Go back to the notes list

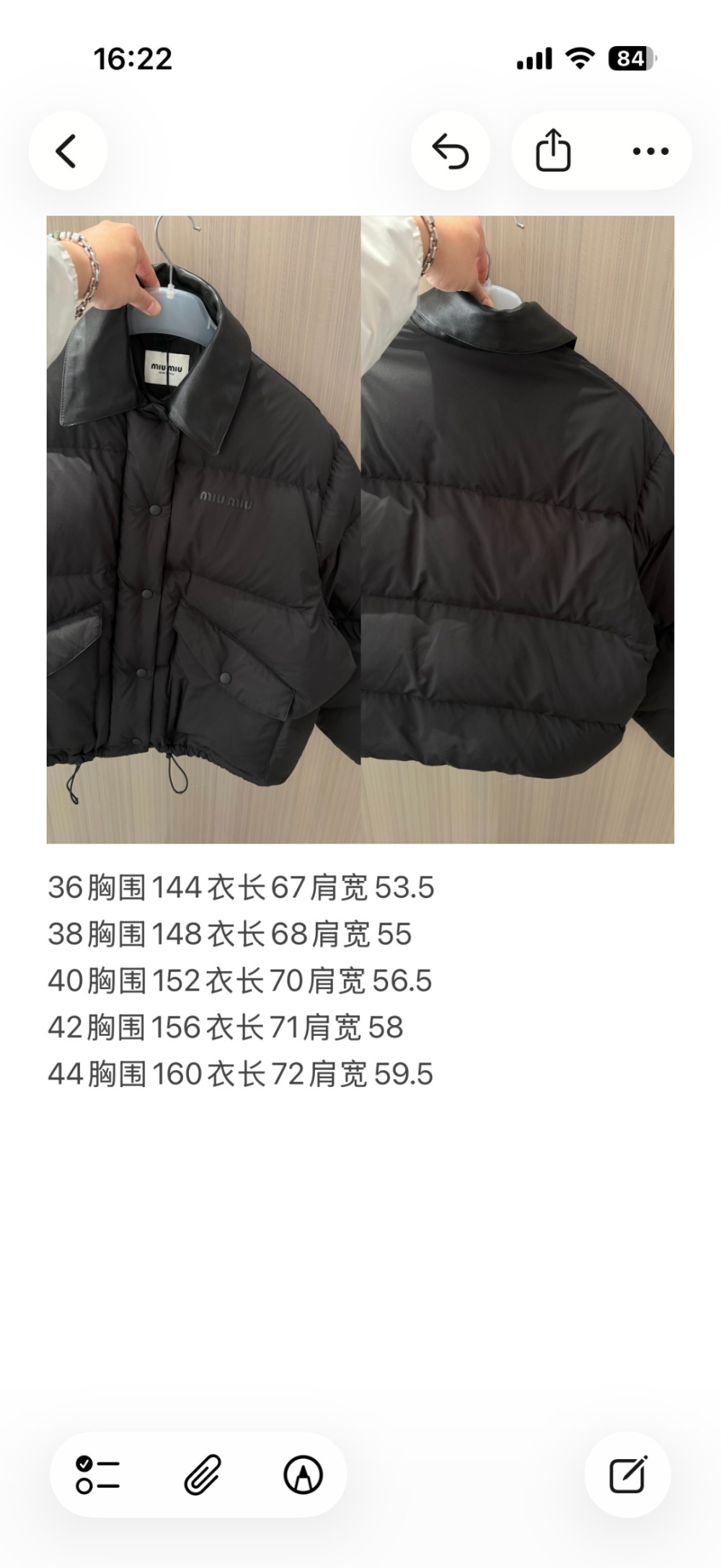point(67,151)
